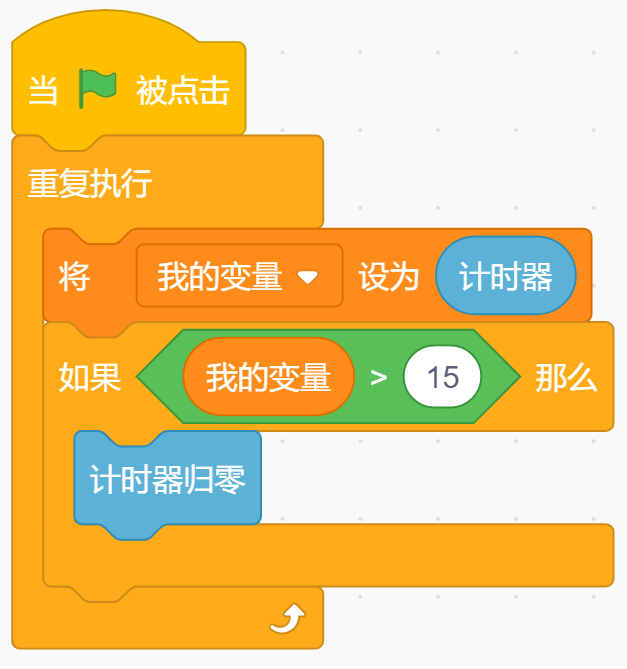
Task: Open the 我的变量 dropdown in the set block
Action: click(239, 276)
